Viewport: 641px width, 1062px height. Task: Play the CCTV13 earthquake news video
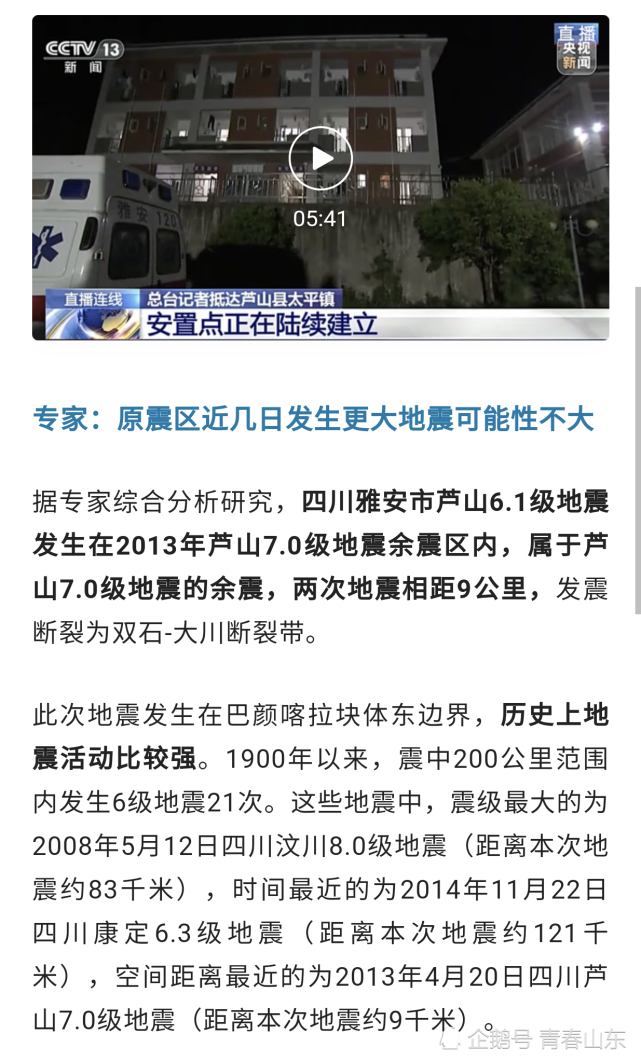(x=320, y=158)
